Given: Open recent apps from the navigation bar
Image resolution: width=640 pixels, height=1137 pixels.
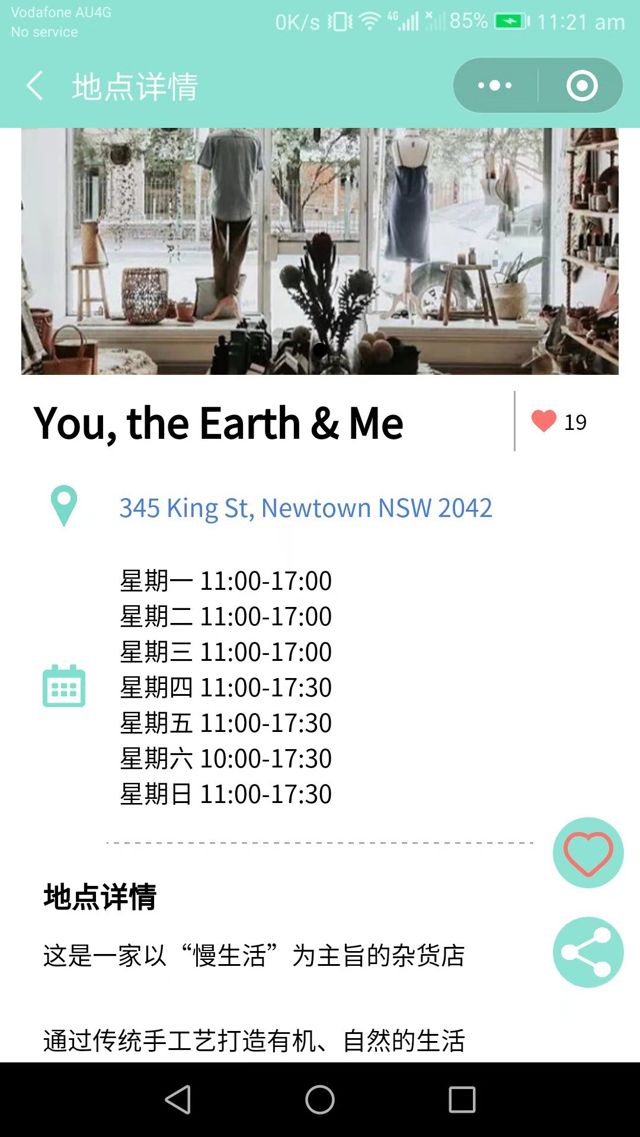Looking at the screenshot, I should click(462, 1099).
